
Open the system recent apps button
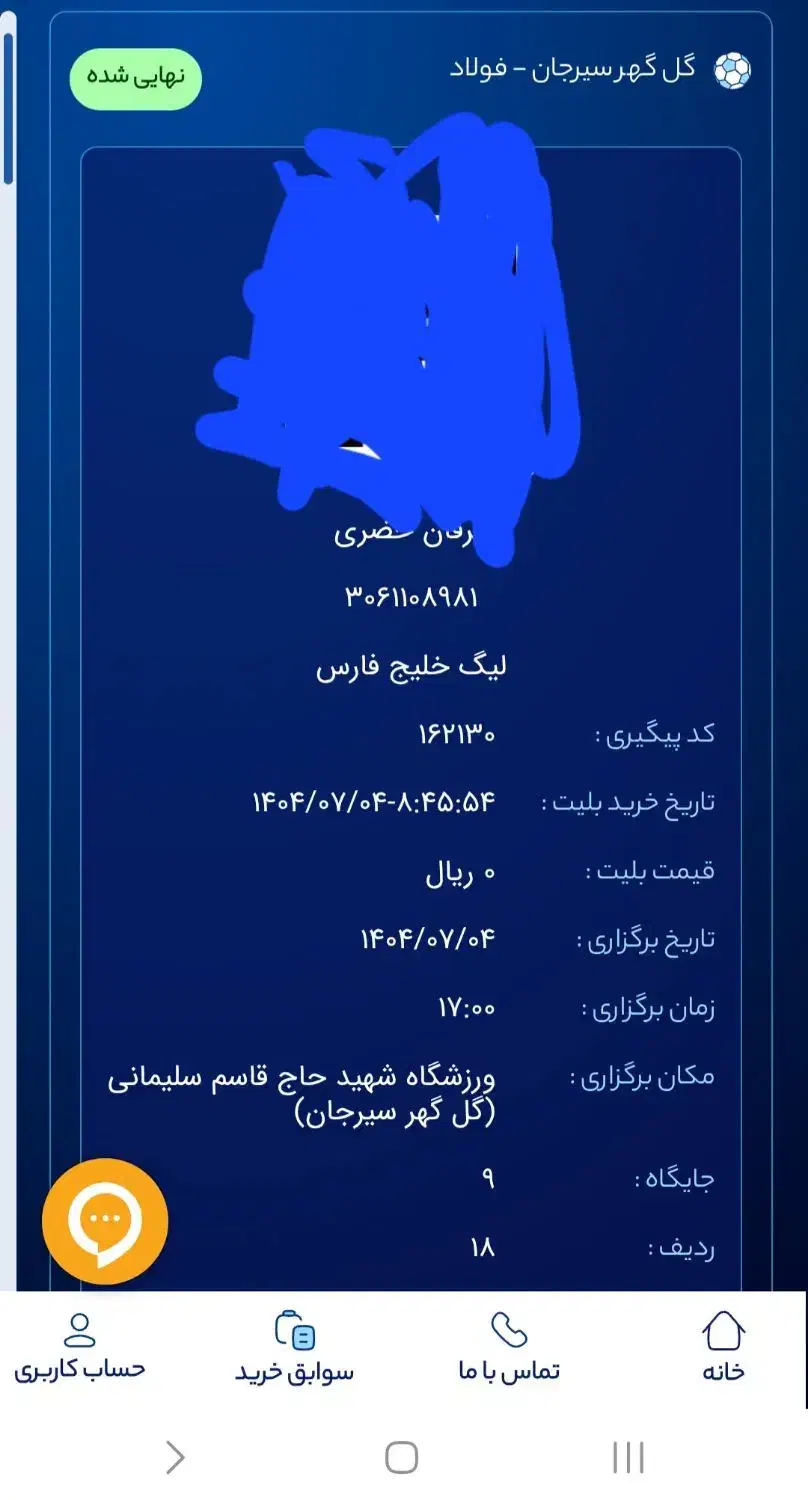(x=628, y=1457)
